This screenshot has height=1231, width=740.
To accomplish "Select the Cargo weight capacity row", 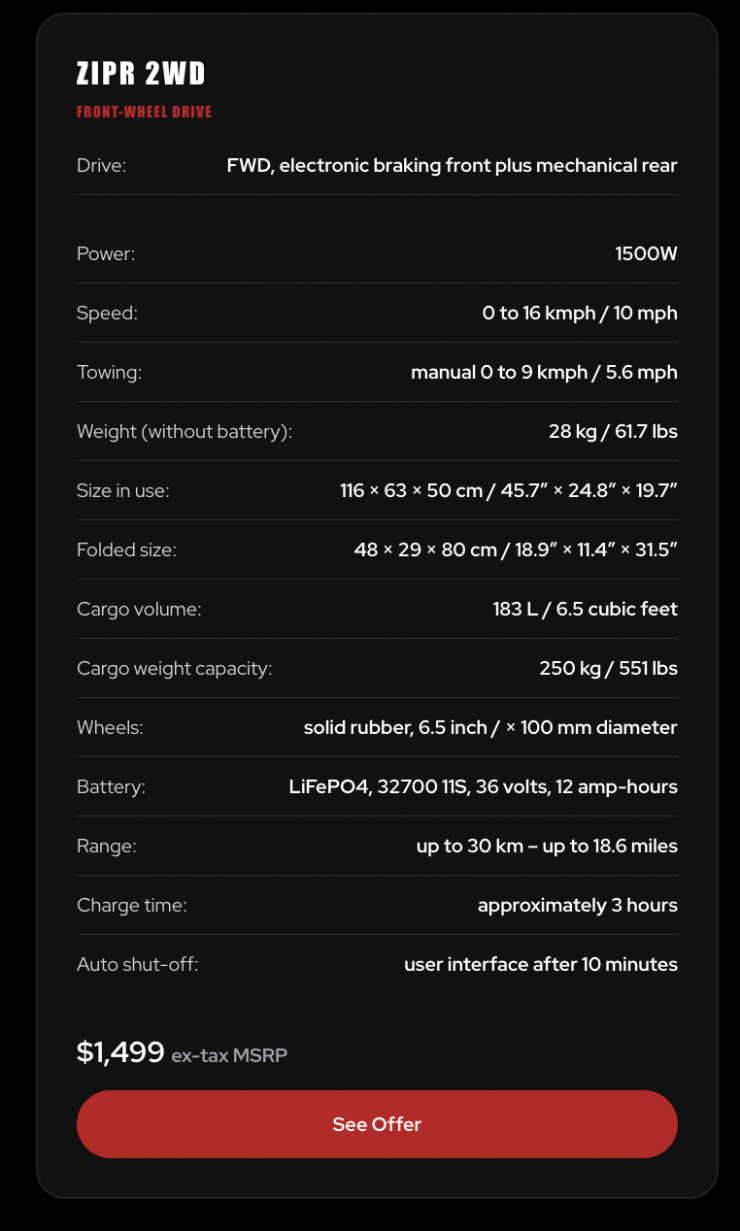I will click(377, 668).
